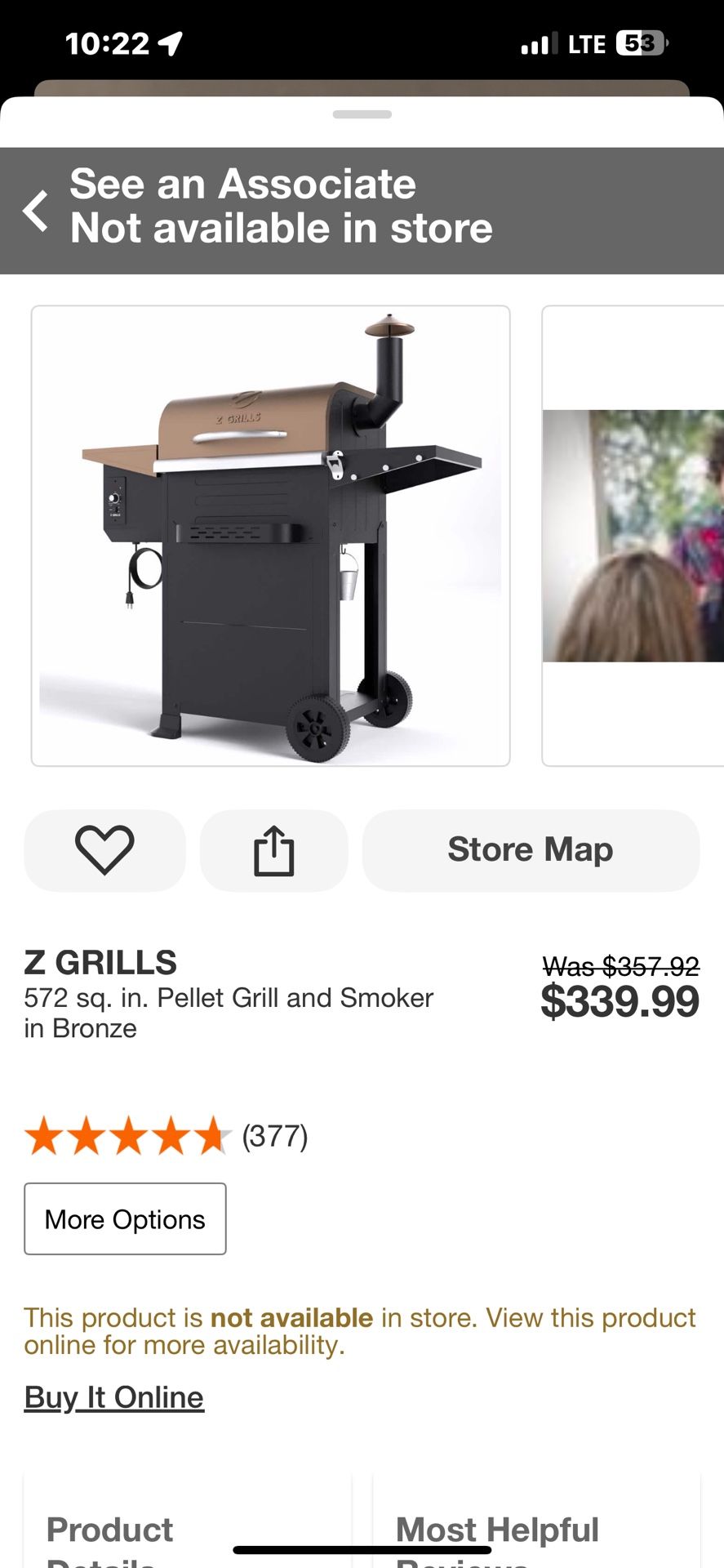
Task: Tap the heart to save this grill
Action: tap(104, 850)
